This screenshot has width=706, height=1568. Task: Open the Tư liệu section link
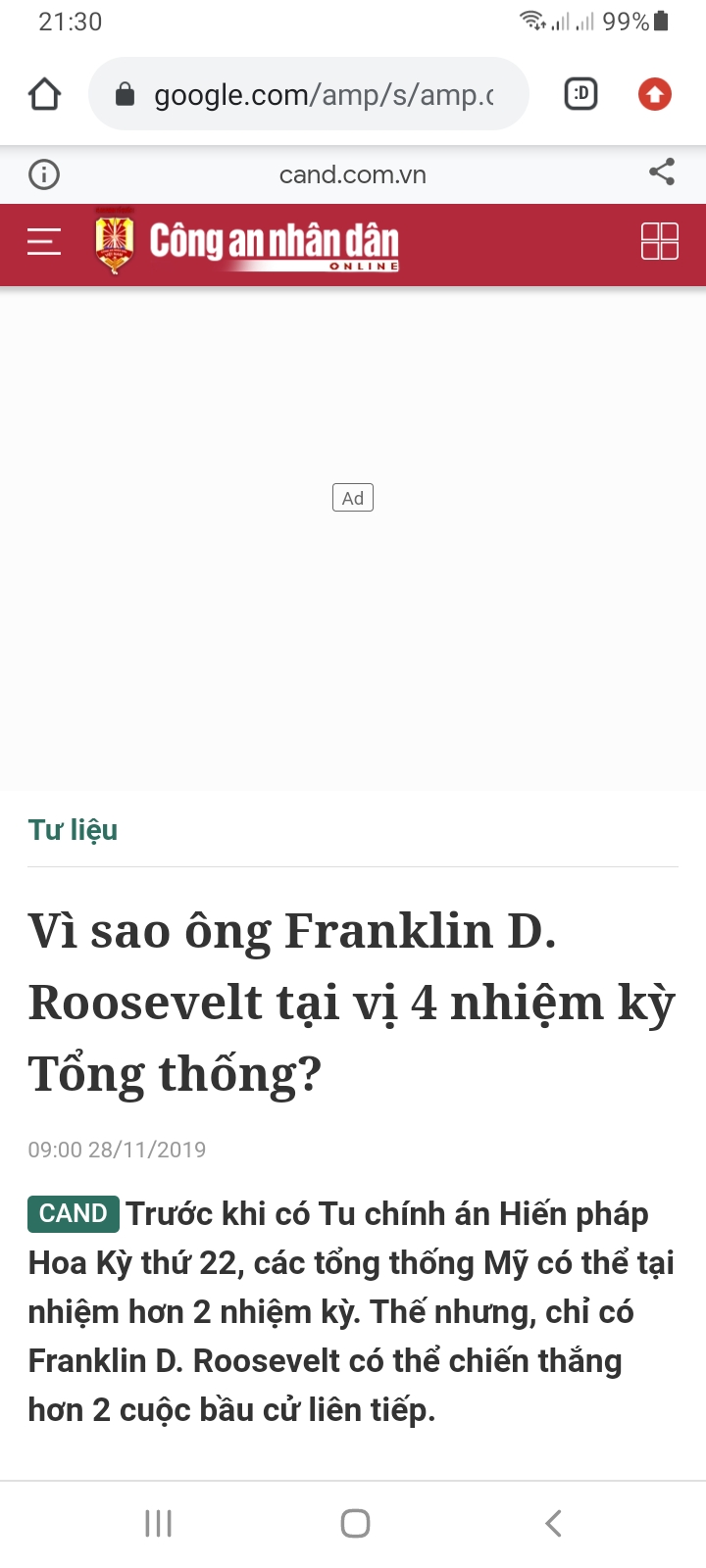coord(72,829)
